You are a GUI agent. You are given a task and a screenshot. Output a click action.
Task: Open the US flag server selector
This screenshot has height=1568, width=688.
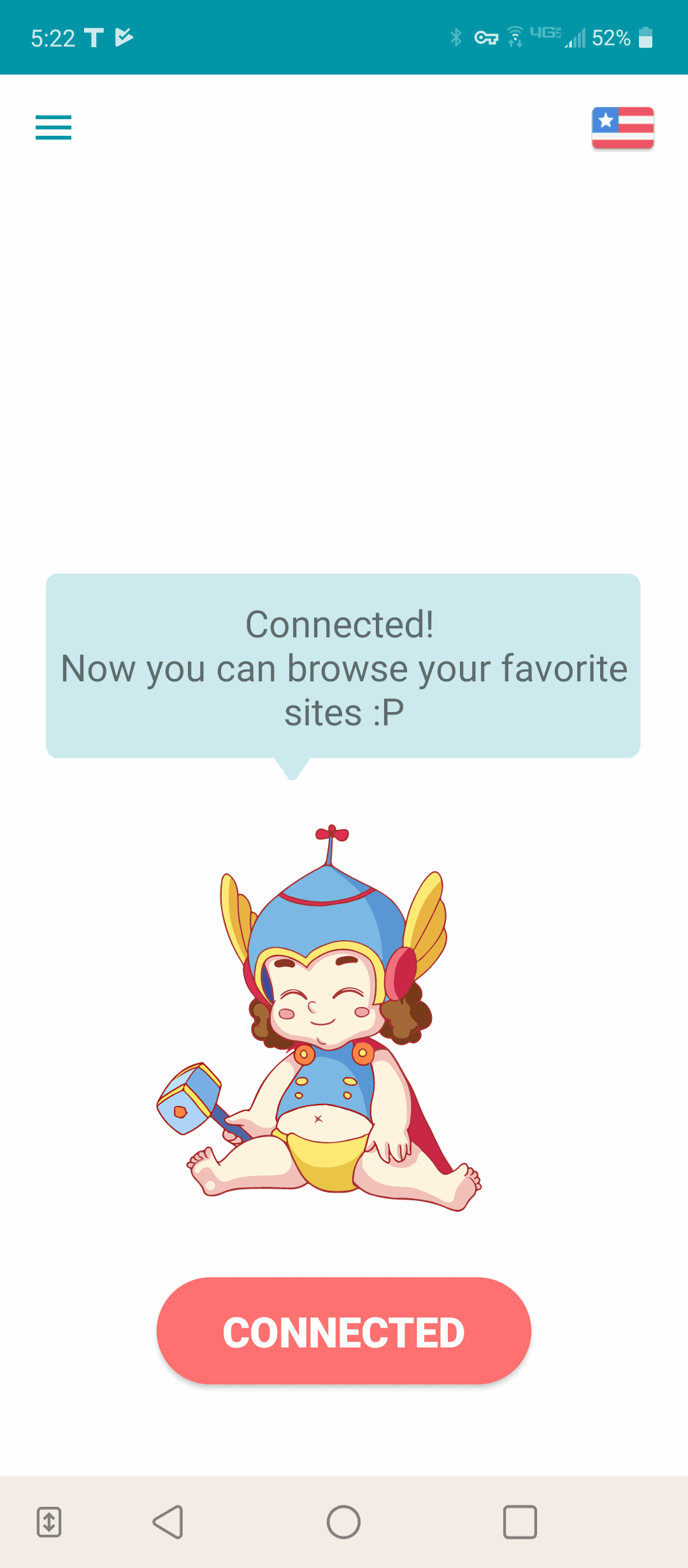pos(622,128)
